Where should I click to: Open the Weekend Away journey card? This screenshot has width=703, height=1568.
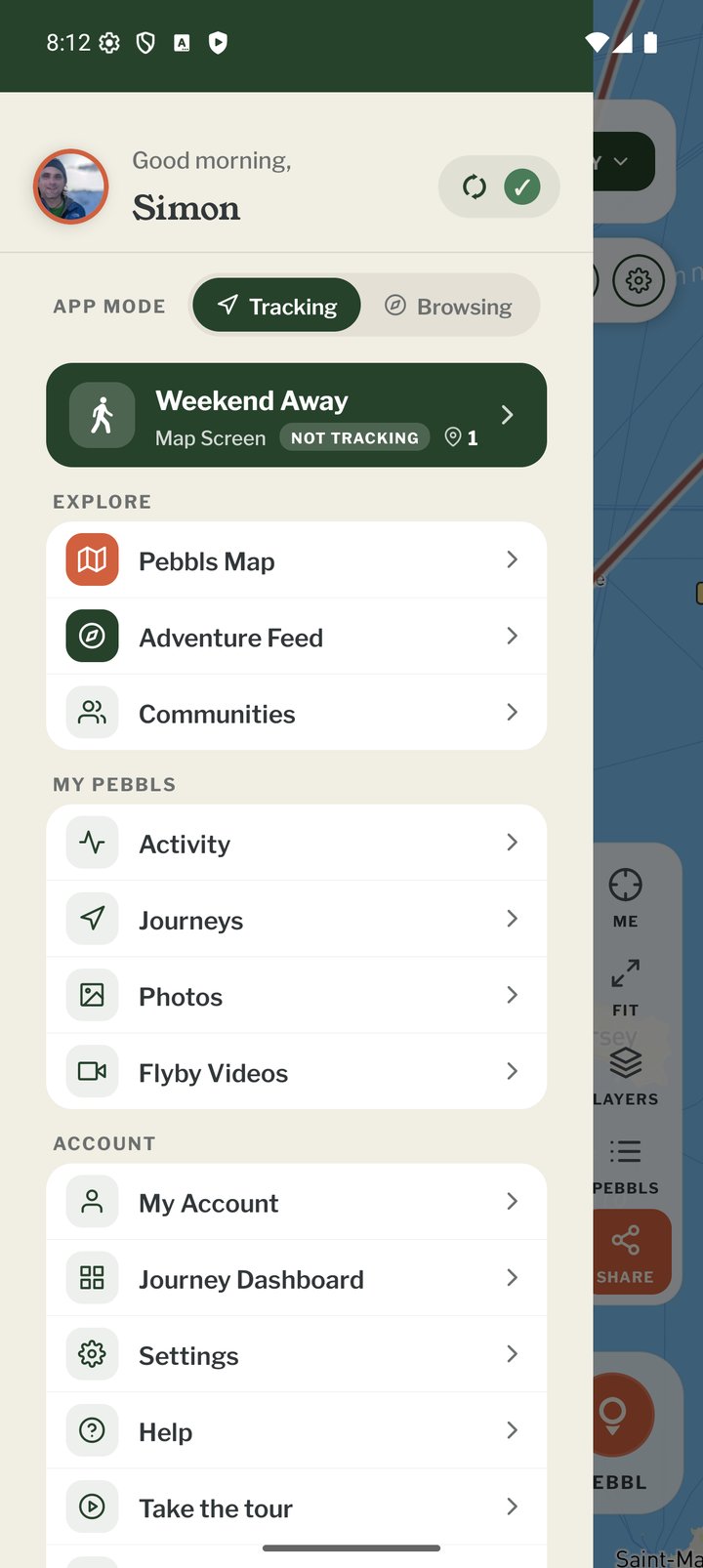(296, 415)
